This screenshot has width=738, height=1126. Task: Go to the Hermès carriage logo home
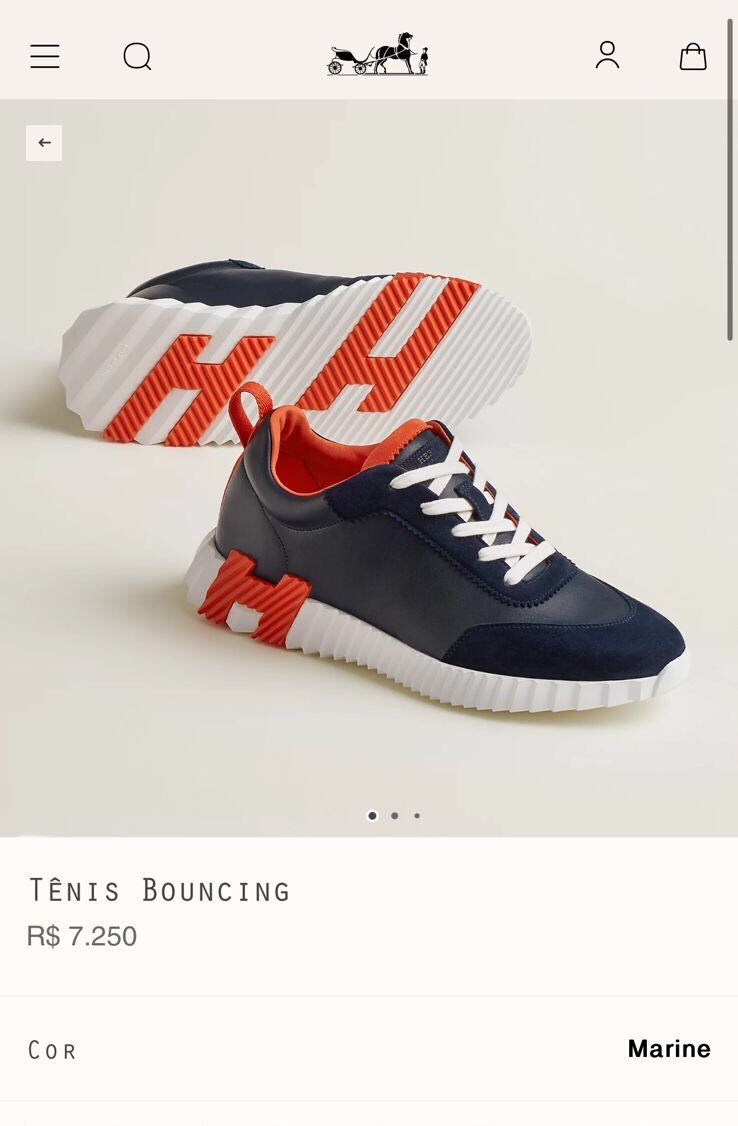click(x=378, y=54)
